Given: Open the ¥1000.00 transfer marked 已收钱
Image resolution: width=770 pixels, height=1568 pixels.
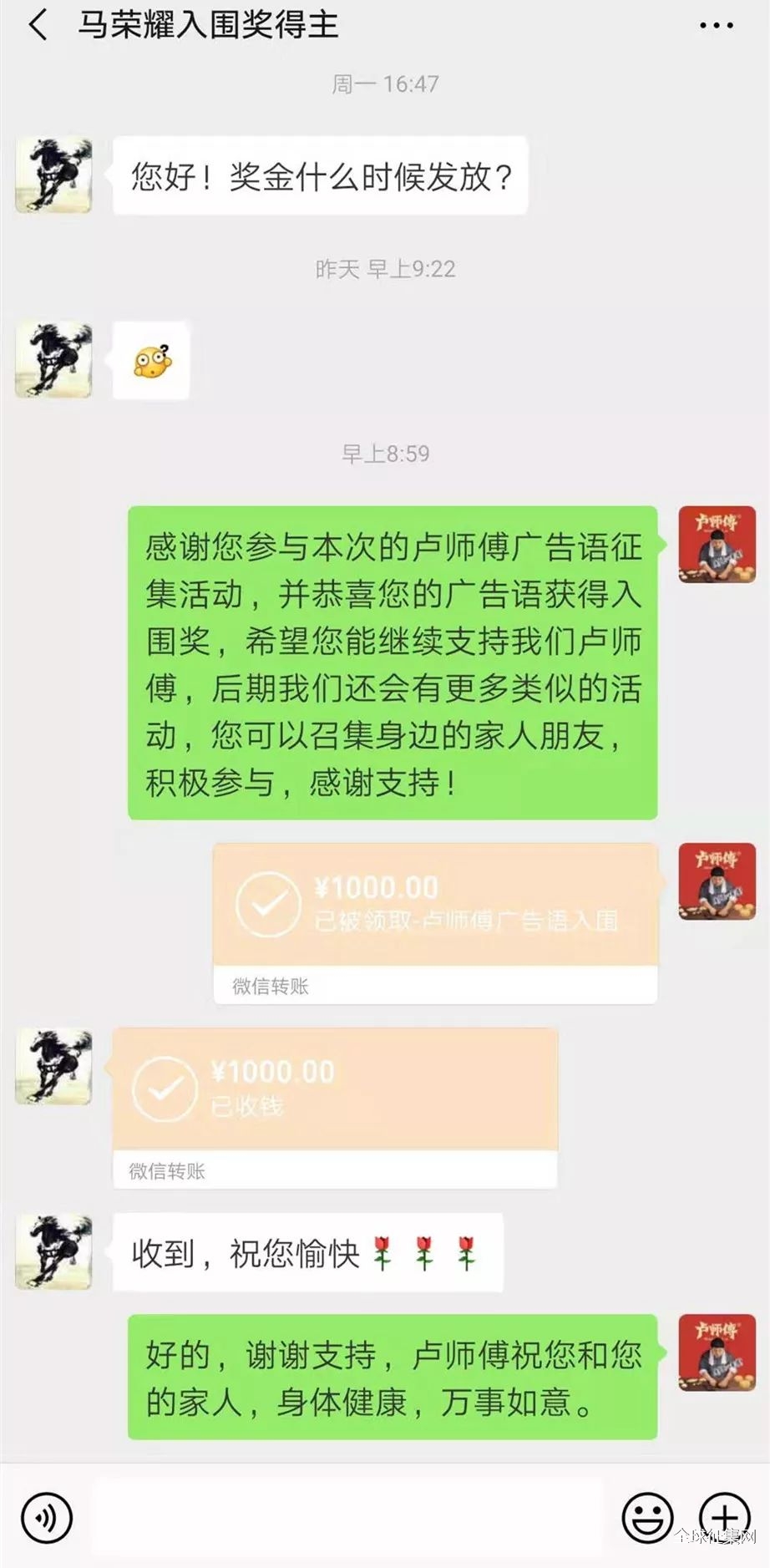Looking at the screenshot, I should (334, 1090).
